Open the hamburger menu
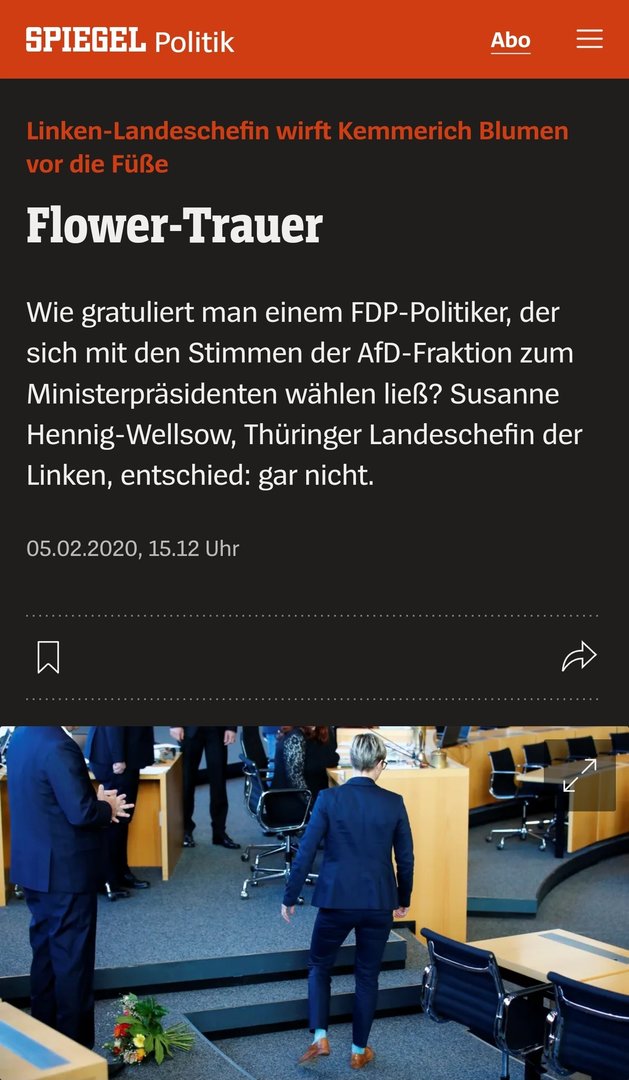The width and height of the screenshot is (629, 1080). pos(589,40)
